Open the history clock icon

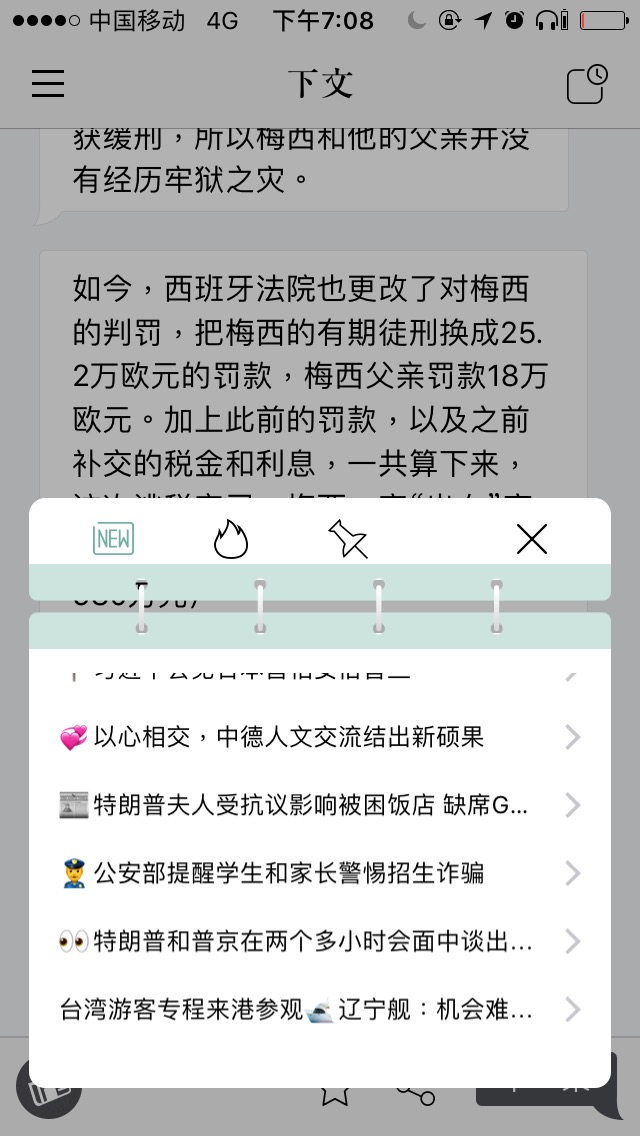pos(587,84)
